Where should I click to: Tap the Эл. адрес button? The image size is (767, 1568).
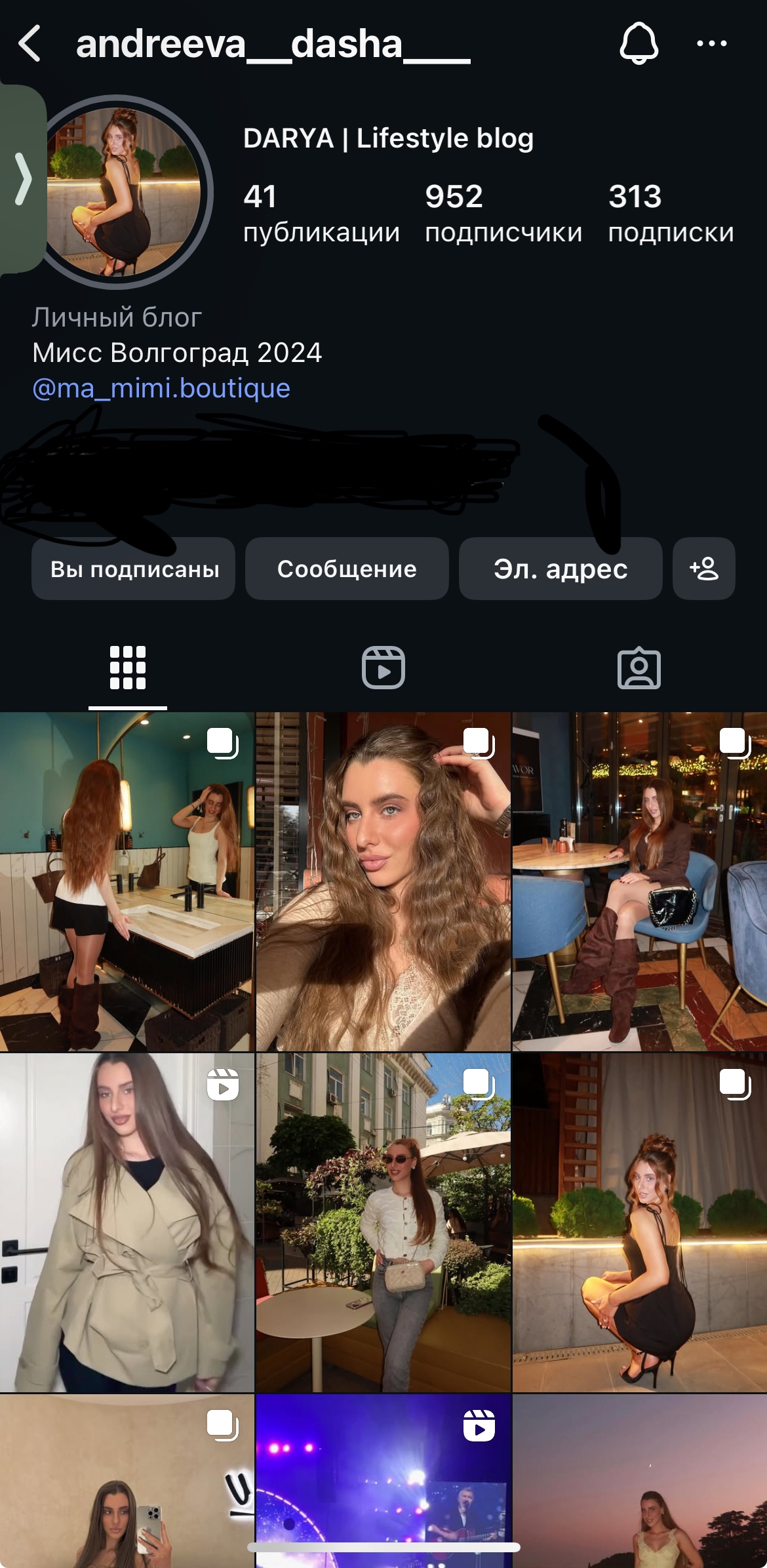coord(560,569)
